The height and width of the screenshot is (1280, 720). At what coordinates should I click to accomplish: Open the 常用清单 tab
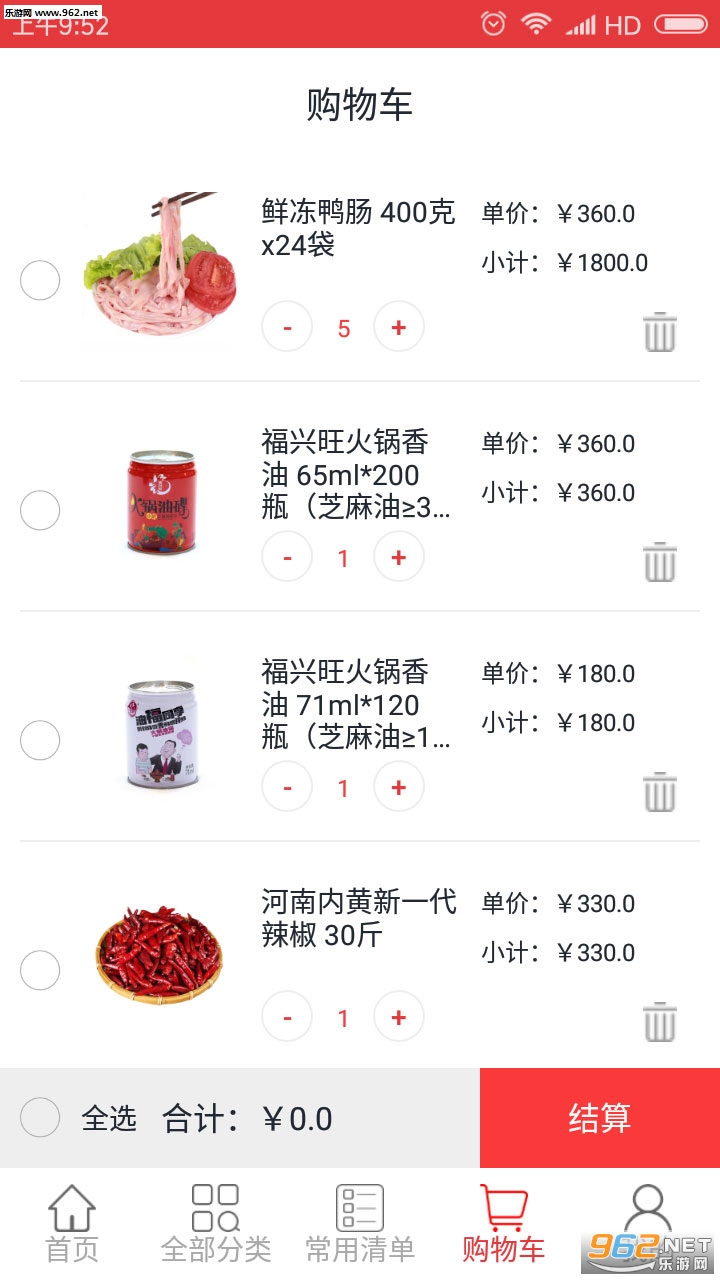click(360, 1224)
